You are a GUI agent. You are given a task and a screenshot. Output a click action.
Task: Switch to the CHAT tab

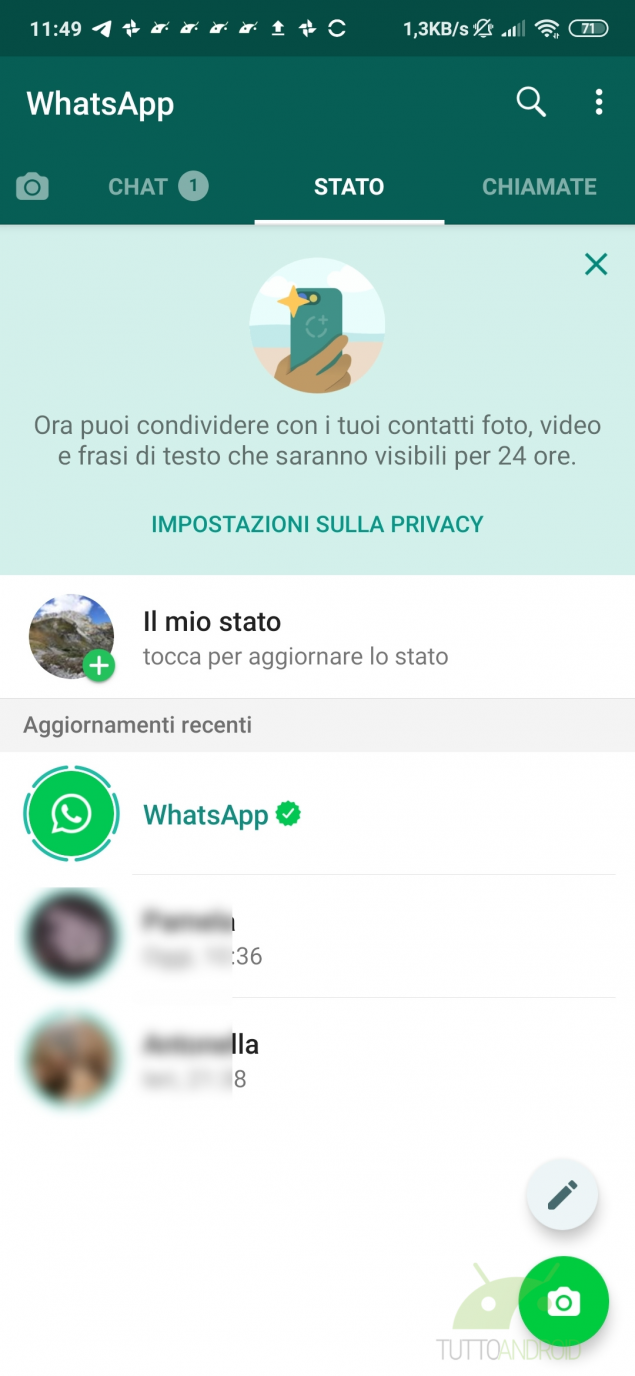[158, 186]
